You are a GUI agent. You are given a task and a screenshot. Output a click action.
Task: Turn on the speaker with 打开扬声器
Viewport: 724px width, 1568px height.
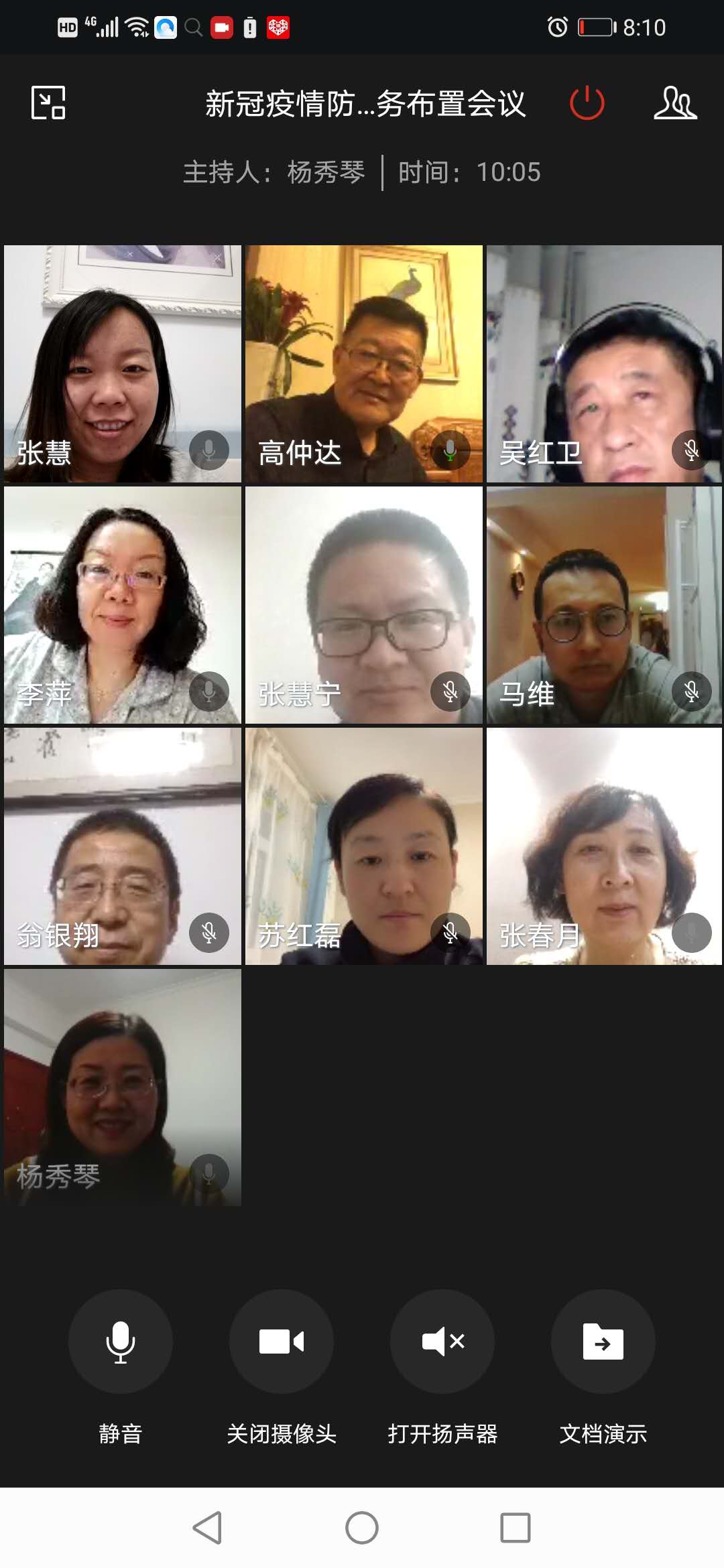442,1341
